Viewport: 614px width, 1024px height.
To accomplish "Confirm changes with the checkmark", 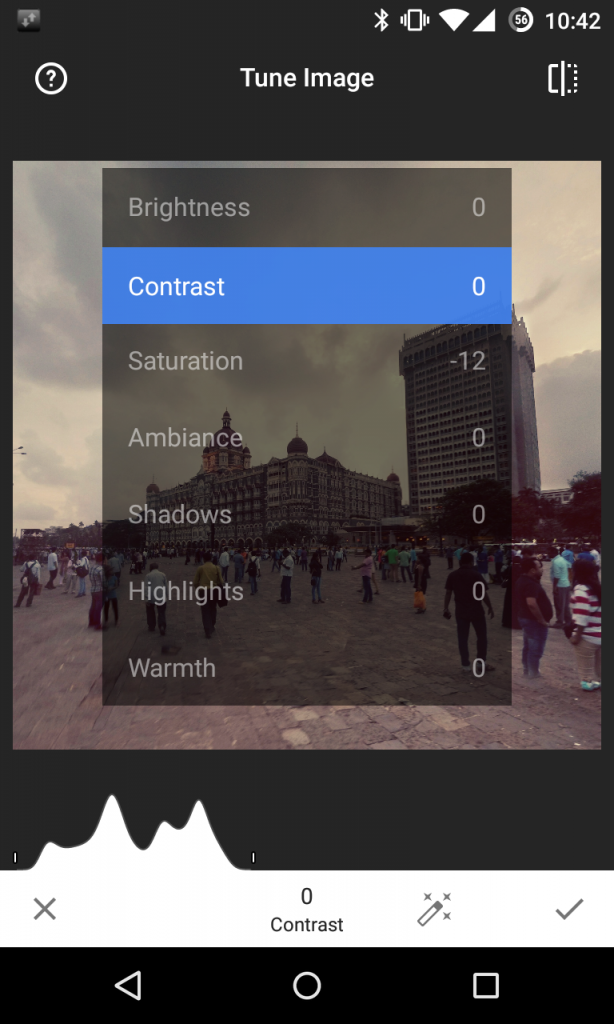I will point(569,909).
